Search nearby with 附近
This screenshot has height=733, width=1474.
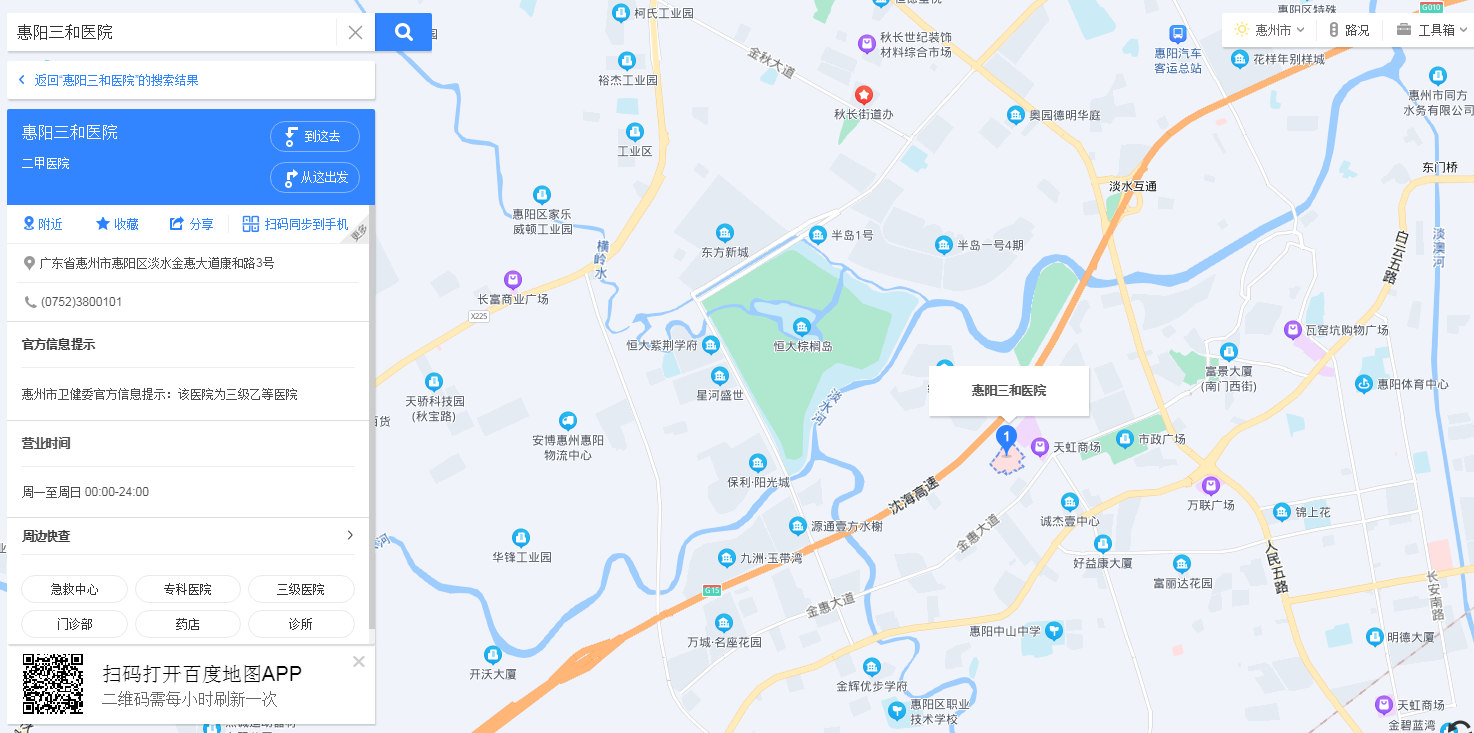43,224
